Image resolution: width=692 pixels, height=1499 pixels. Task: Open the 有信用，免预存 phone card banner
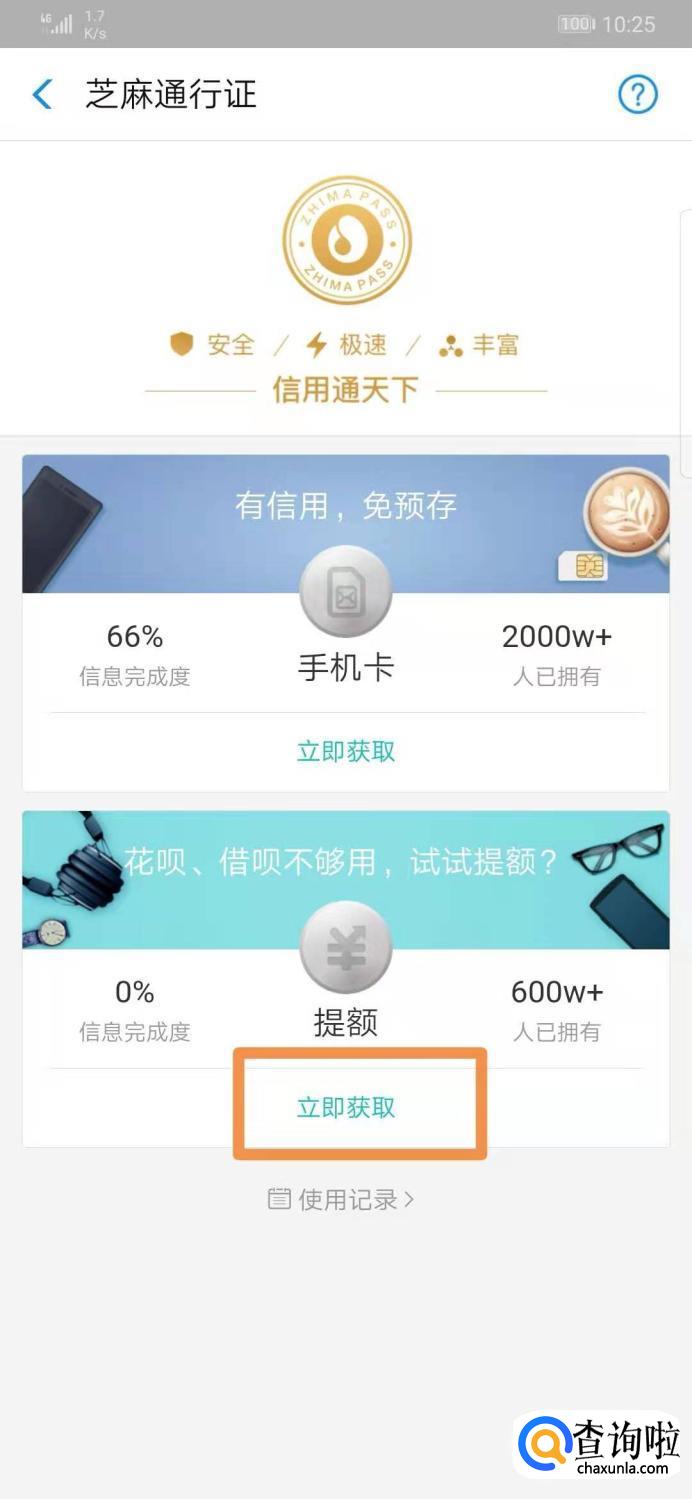pyautogui.click(x=346, y=507)
